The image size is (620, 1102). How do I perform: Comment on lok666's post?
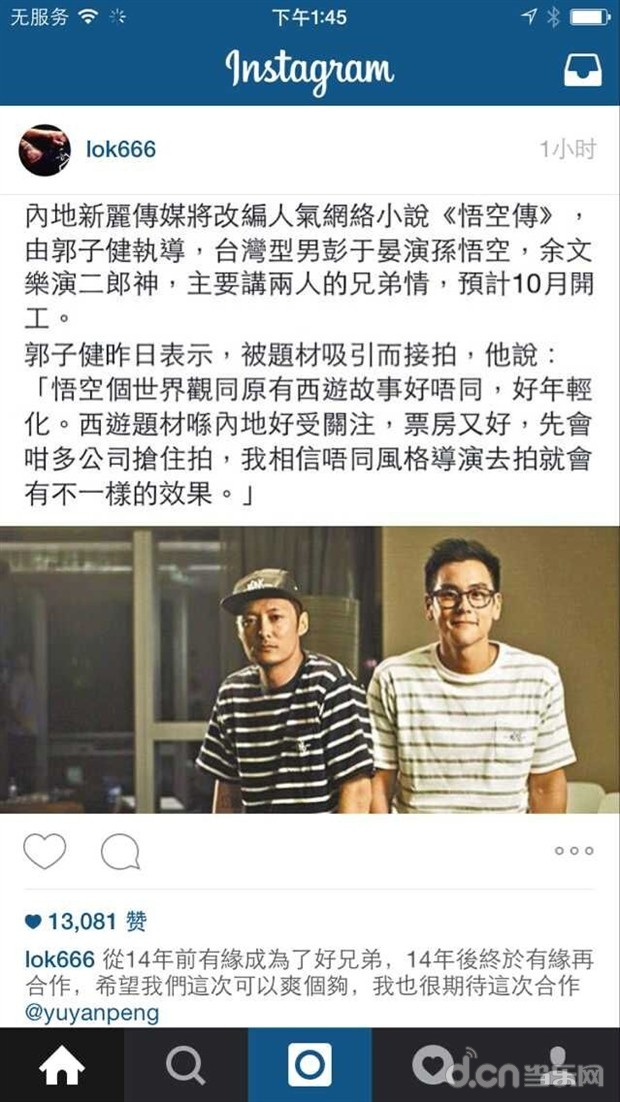121,851
